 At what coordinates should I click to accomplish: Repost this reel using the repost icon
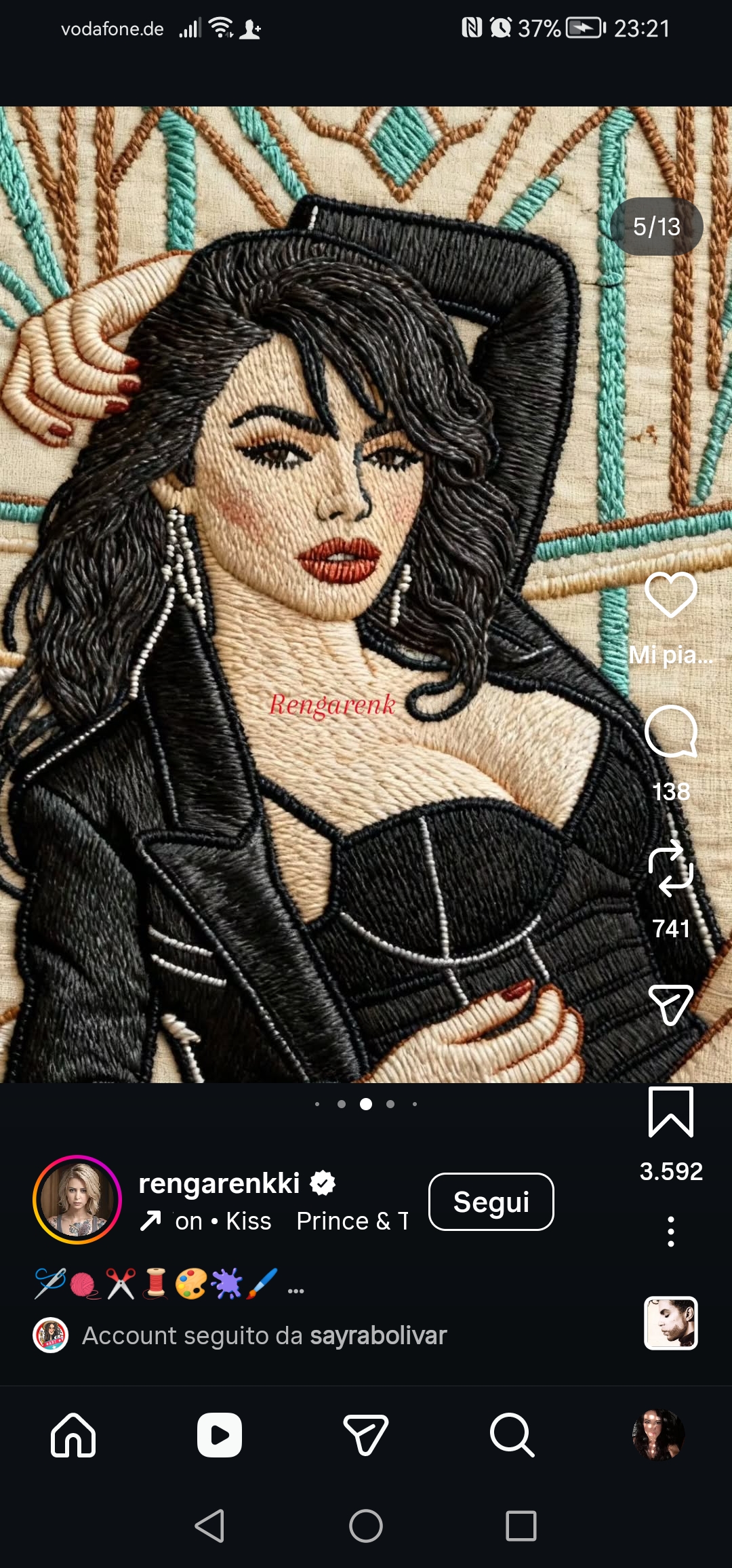670,869
